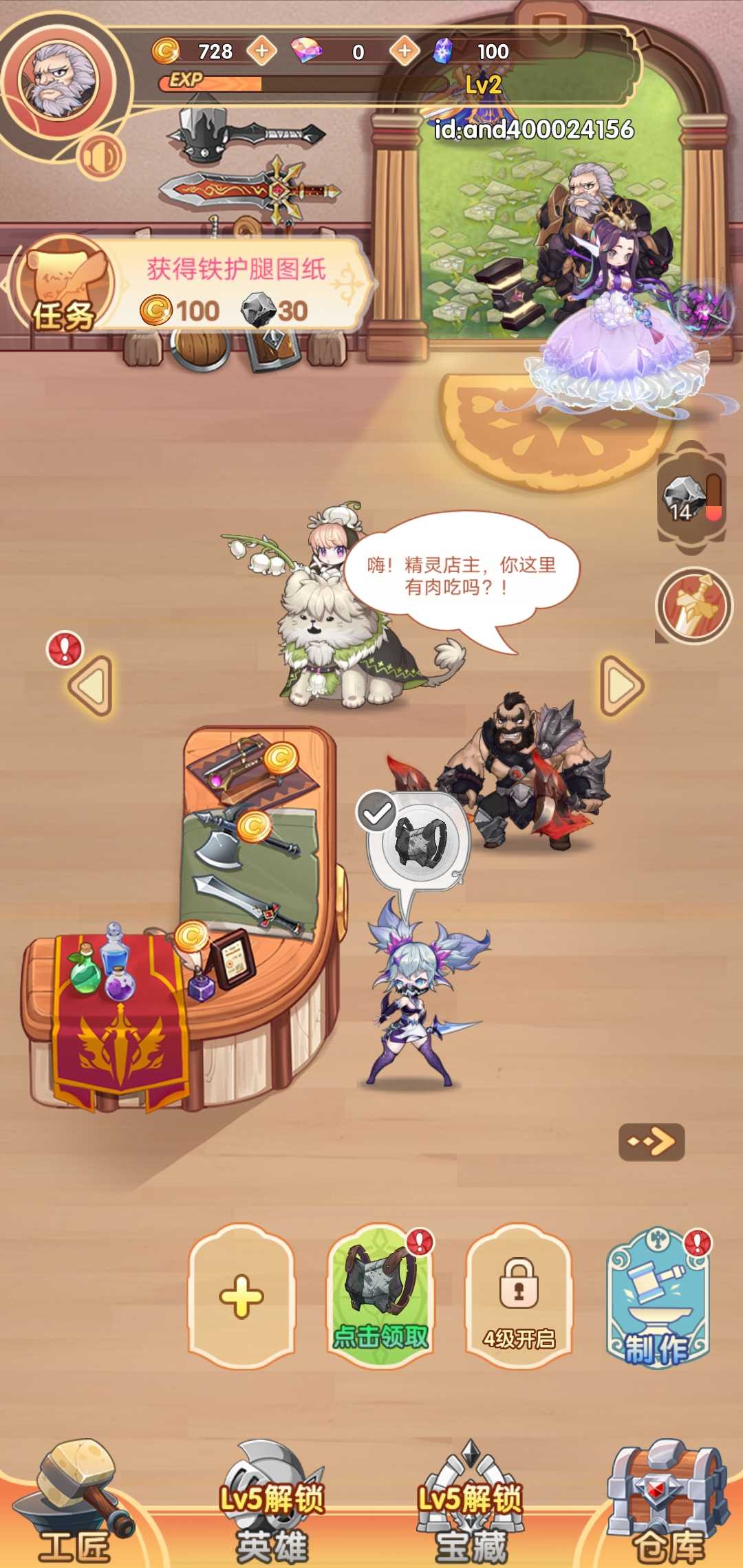
Task: Go to the left room arrow
Action: (x=91, y=686)
